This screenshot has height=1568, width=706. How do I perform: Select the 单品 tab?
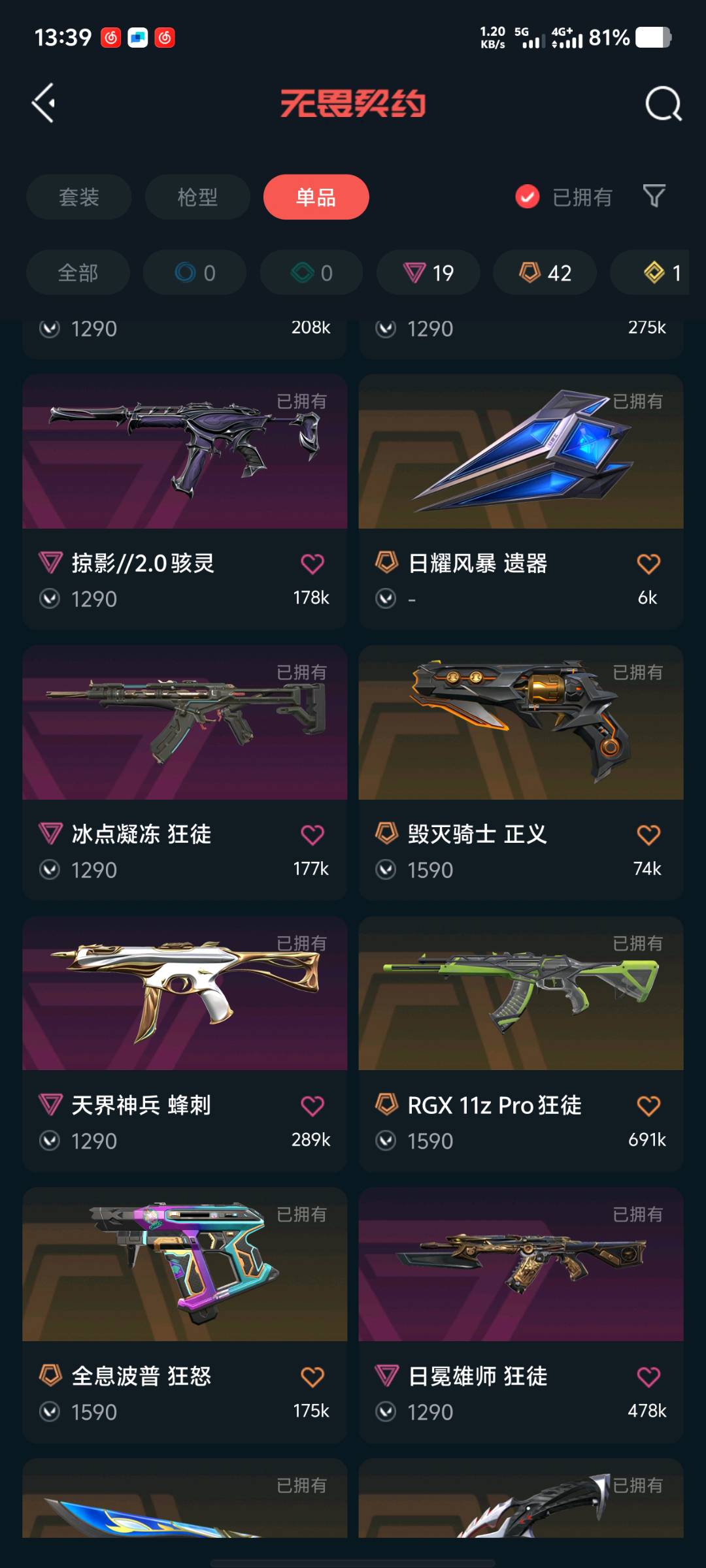tap(316, 197)
